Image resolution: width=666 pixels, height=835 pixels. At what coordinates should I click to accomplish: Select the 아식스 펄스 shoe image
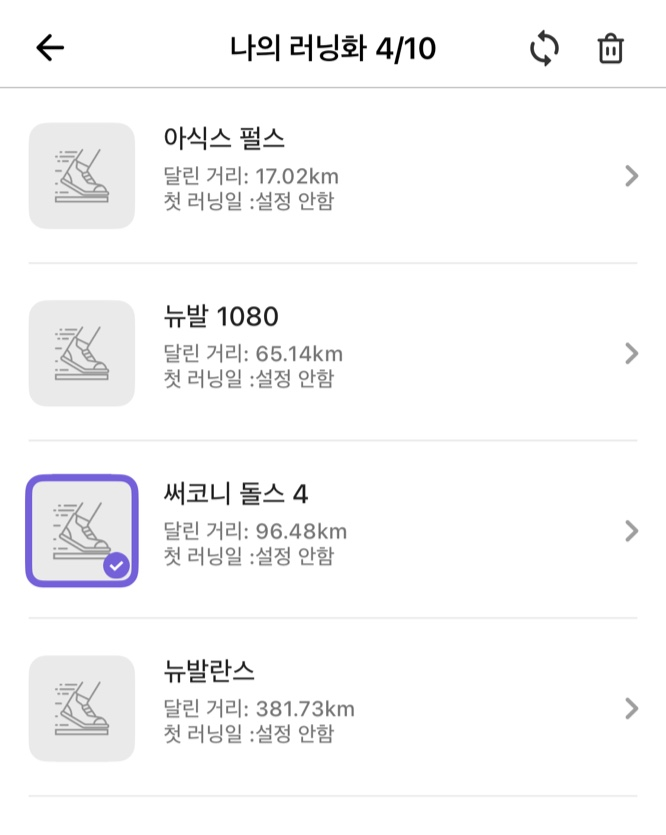82,176
